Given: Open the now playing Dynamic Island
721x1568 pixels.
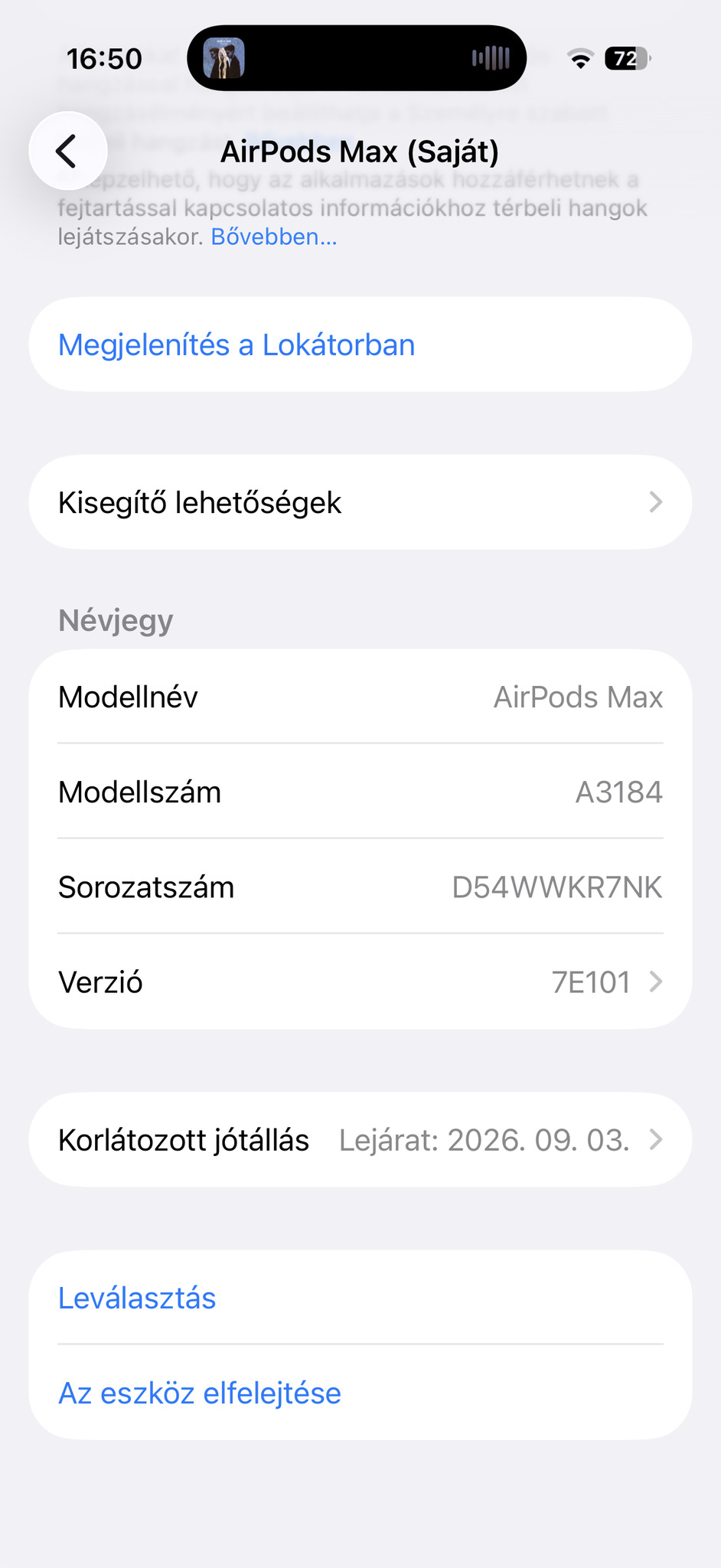Looking at the screenshot, I should pyautogui.click(x=356, y=58).
